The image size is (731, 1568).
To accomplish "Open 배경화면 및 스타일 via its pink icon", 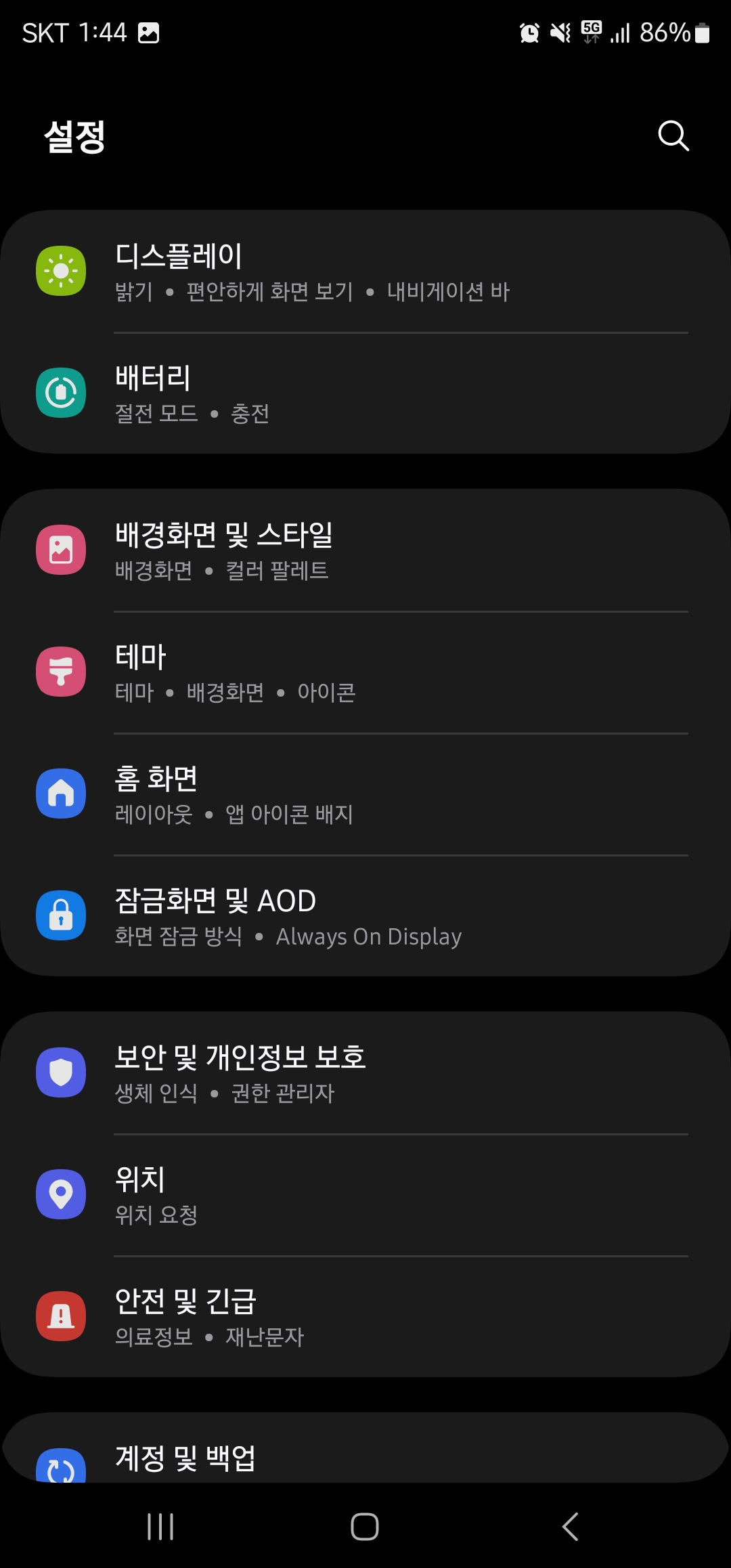I will (x=61, y=550).
